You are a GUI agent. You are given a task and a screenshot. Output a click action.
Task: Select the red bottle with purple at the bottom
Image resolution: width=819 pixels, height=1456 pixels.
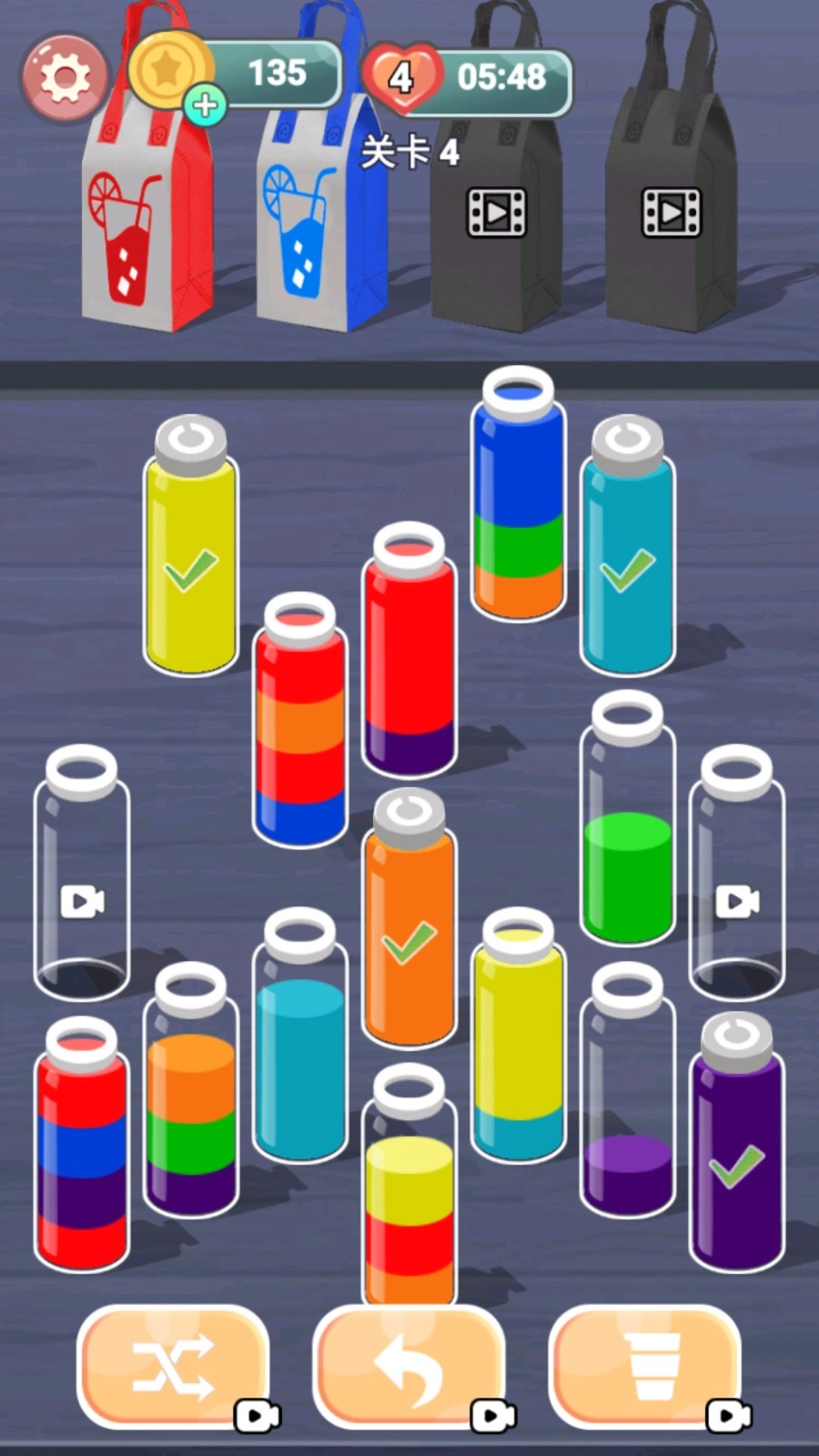click(x=409, y=664)
